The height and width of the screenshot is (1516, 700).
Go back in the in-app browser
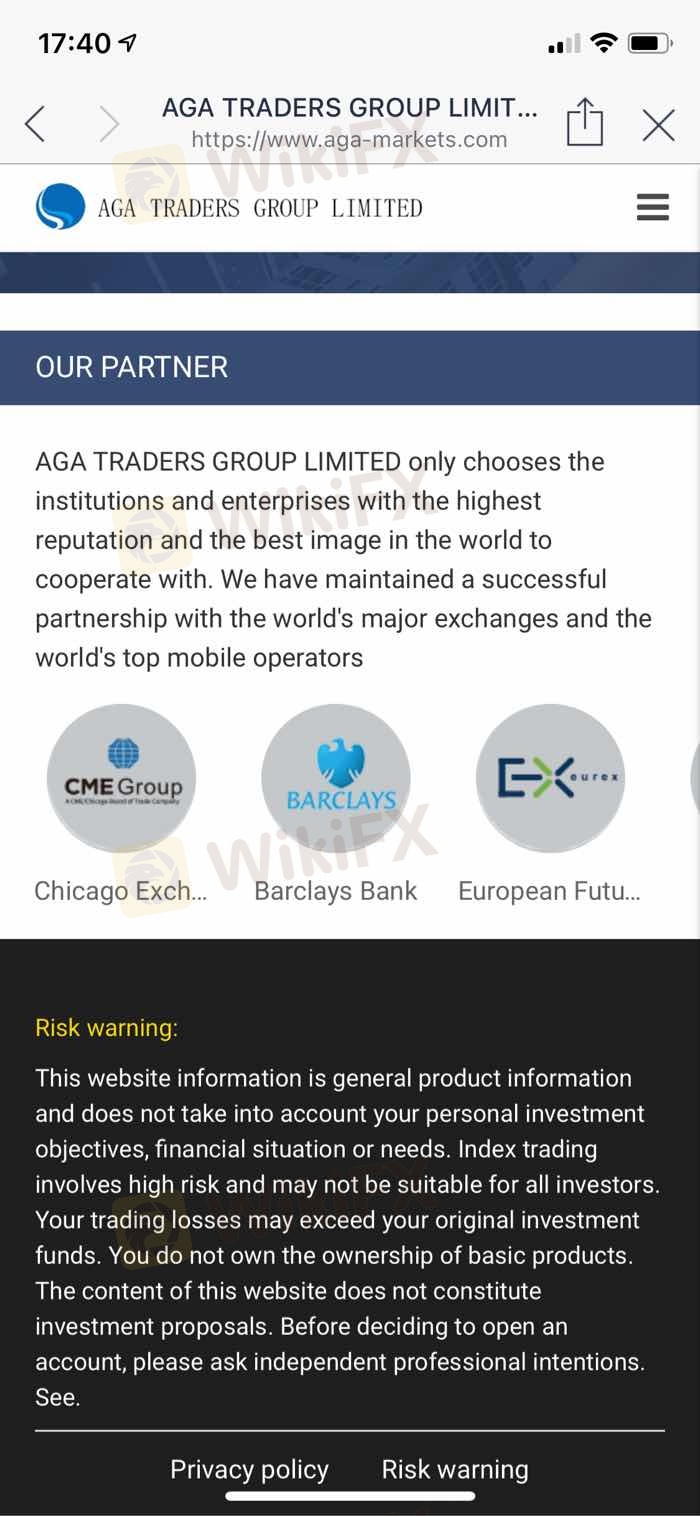pyautogui.click(x=35, y=125)
